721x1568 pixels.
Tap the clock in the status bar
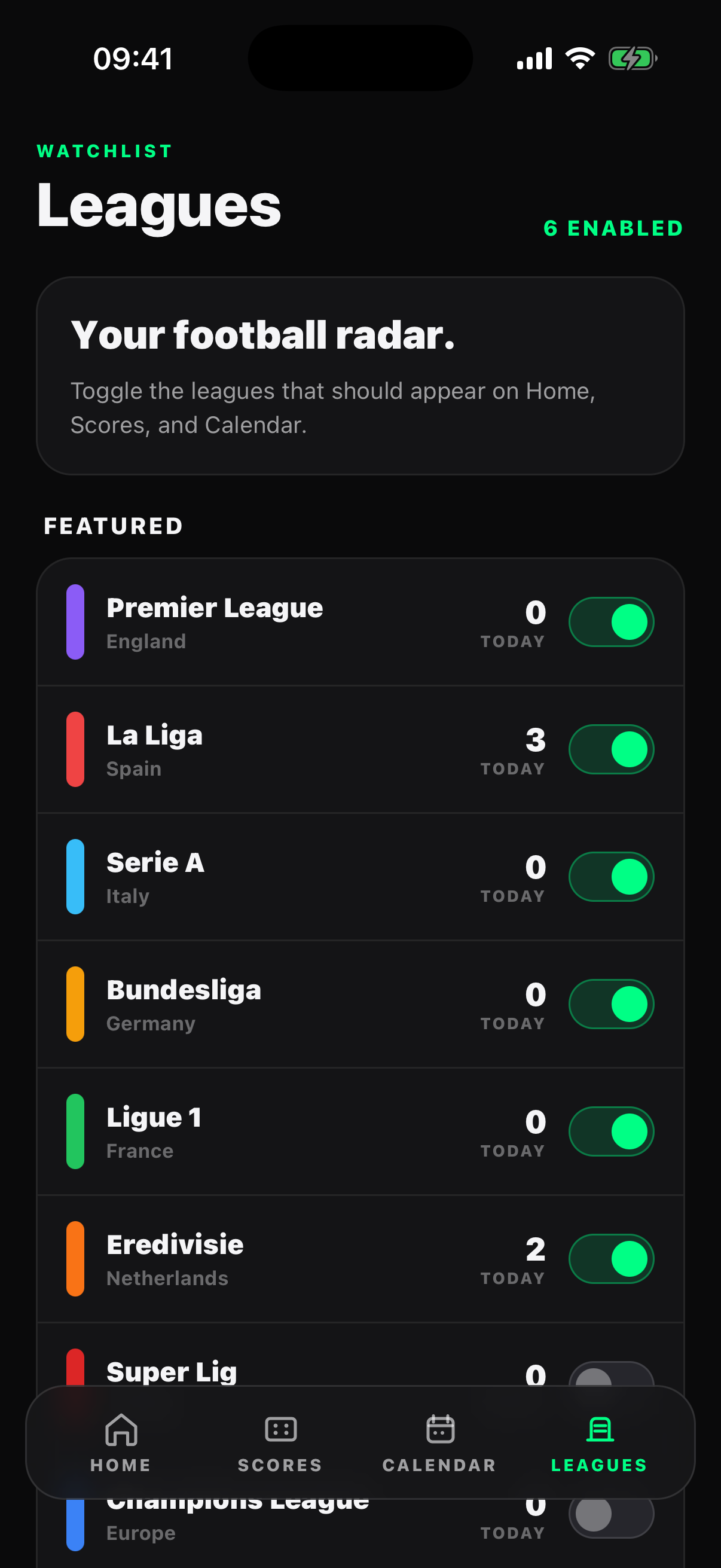[133, 58]
